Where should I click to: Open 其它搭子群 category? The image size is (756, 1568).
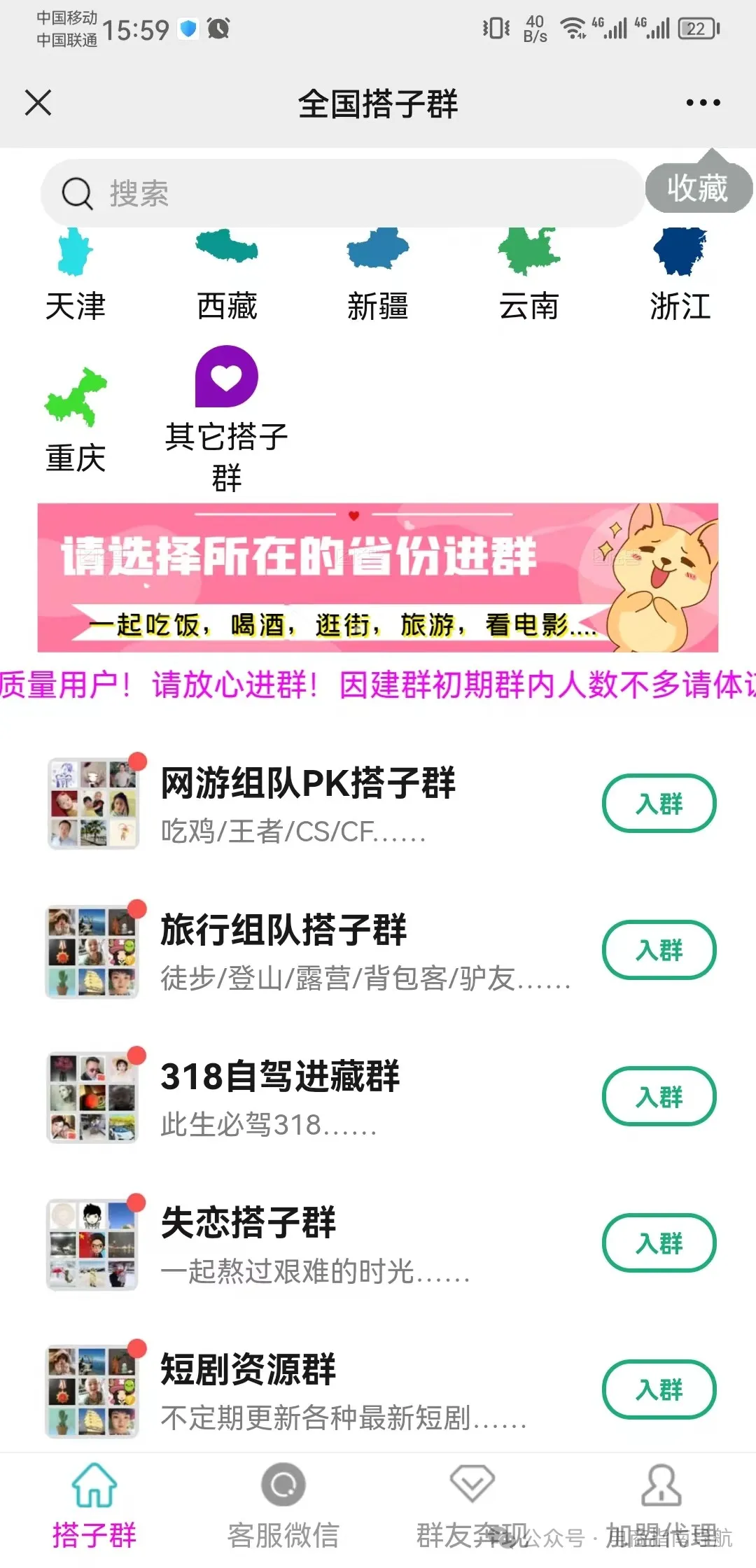227,420
